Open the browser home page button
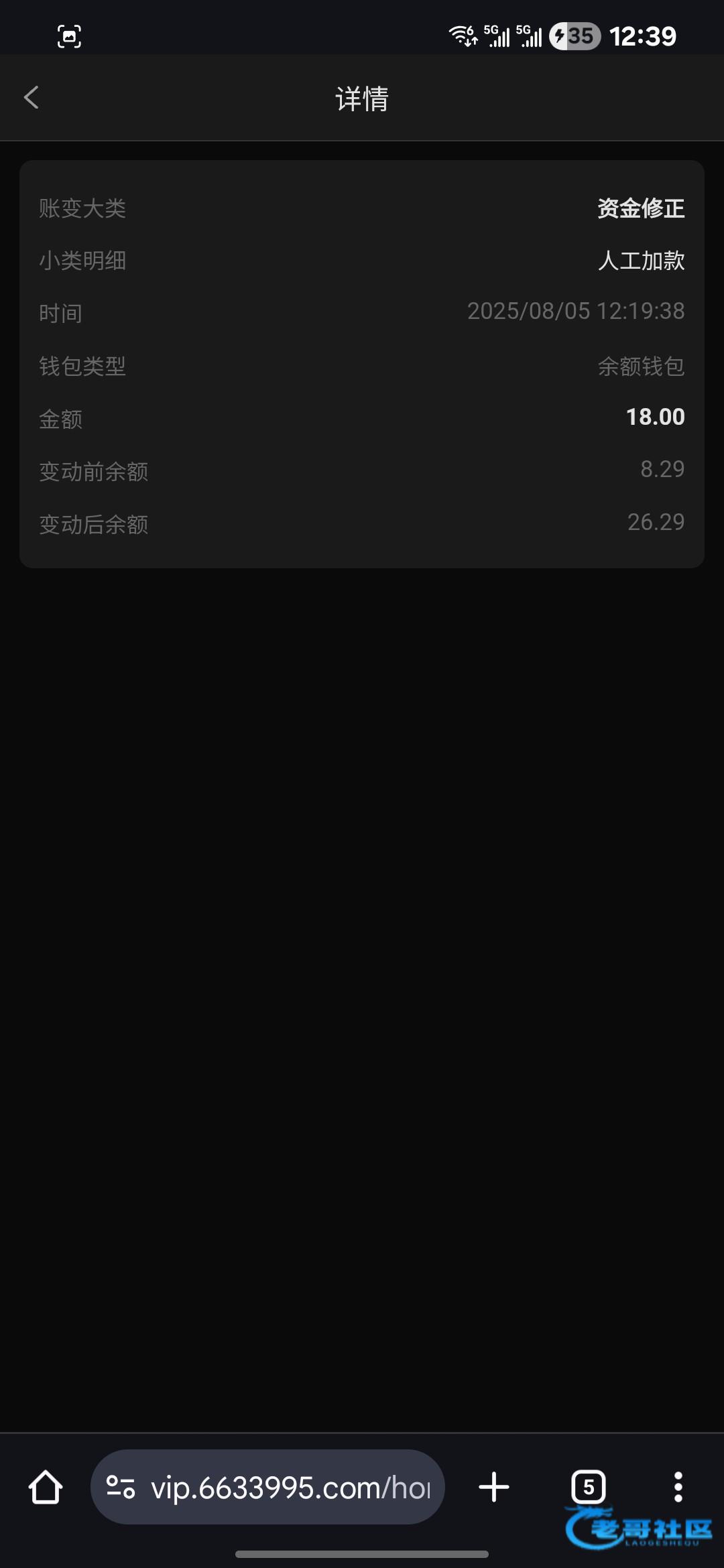 pos(46,1488)
